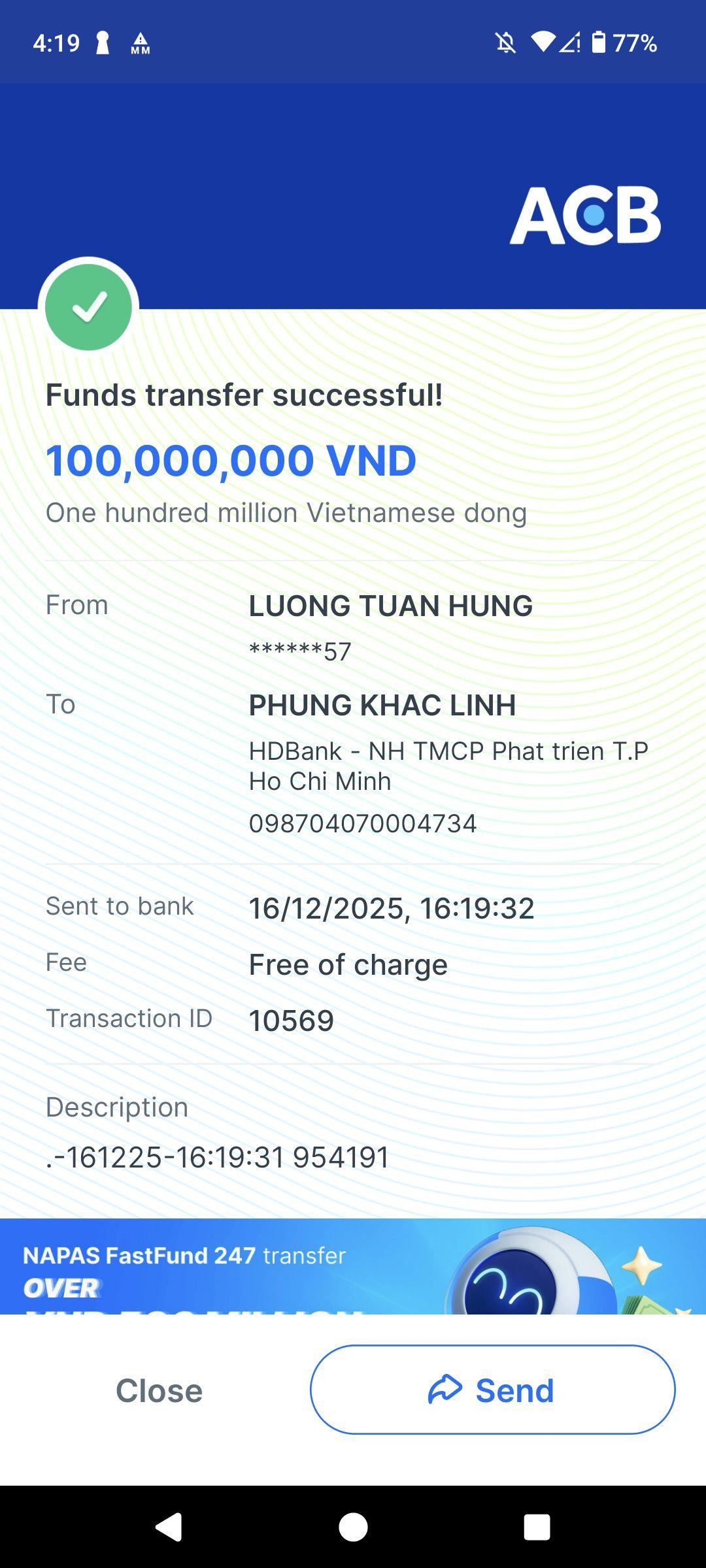
Task: Go back using the system back button
Action: pyautogui.click(x=169, y=1527)
